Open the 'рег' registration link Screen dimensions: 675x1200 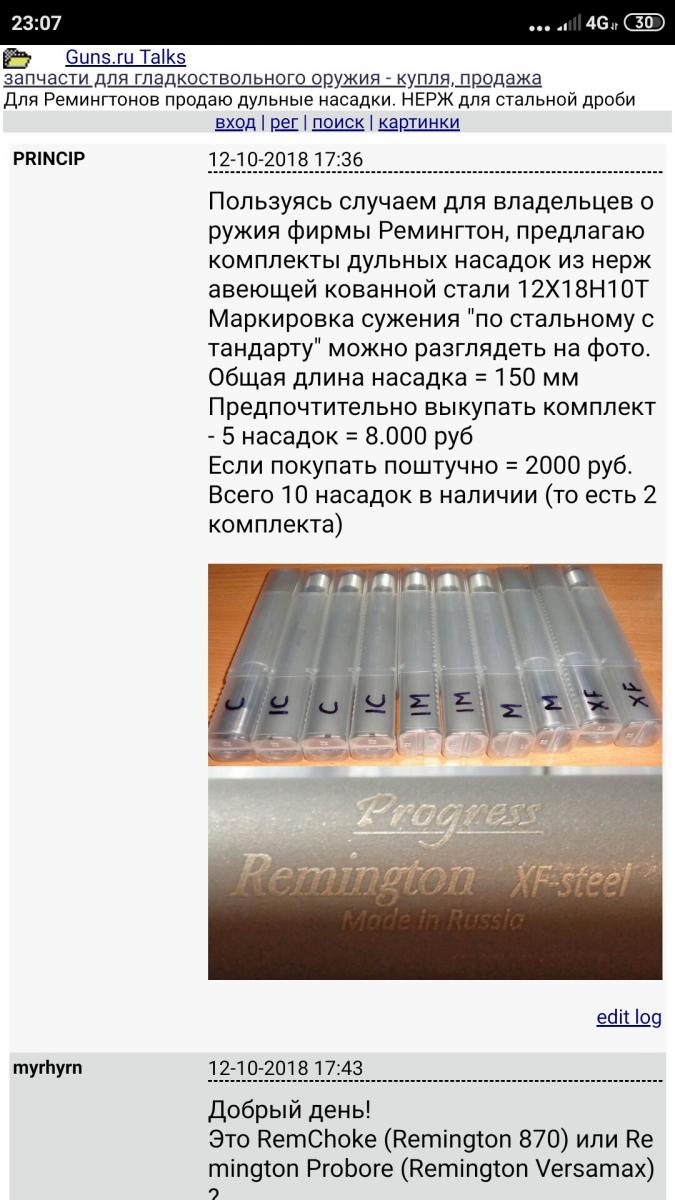coord(285,123)
